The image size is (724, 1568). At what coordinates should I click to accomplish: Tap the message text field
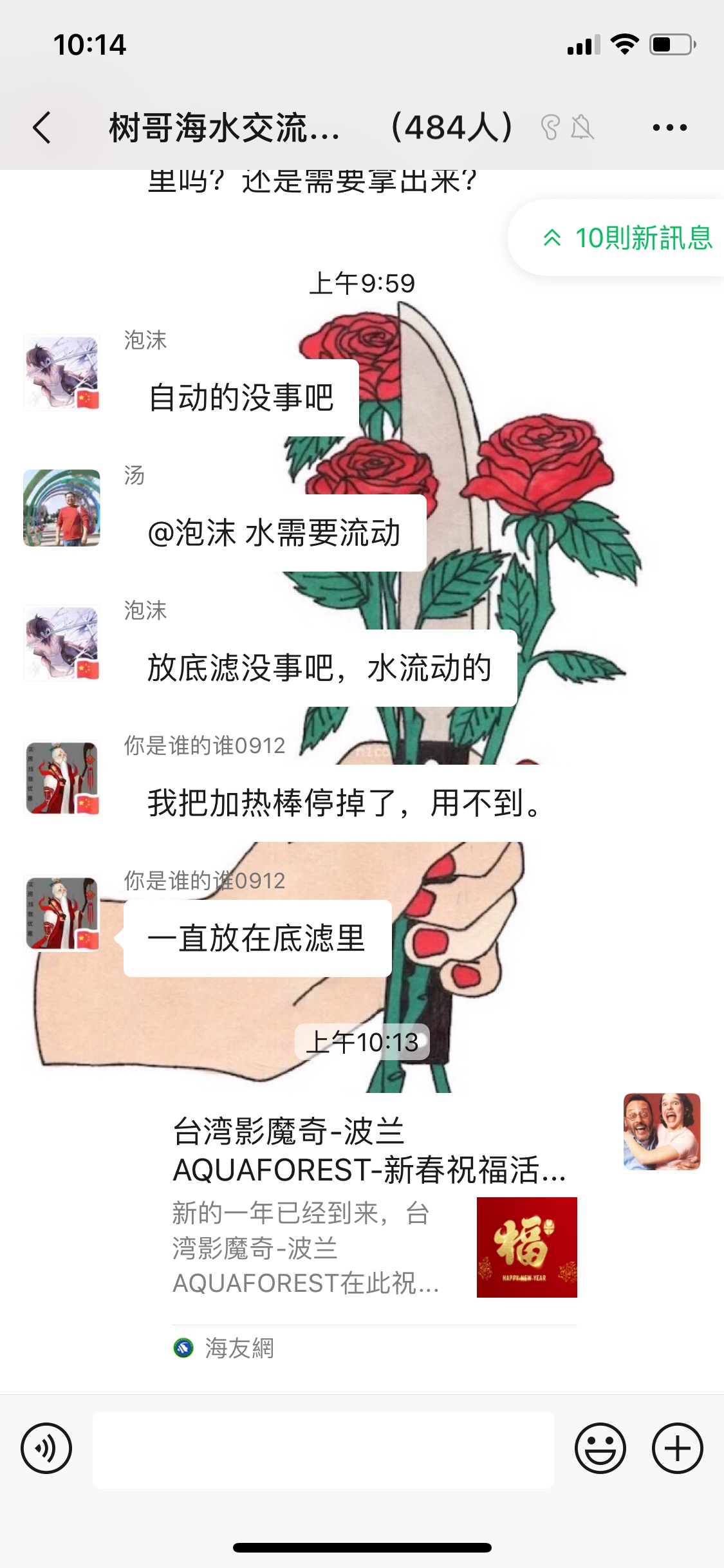(x=323, y=1450)
